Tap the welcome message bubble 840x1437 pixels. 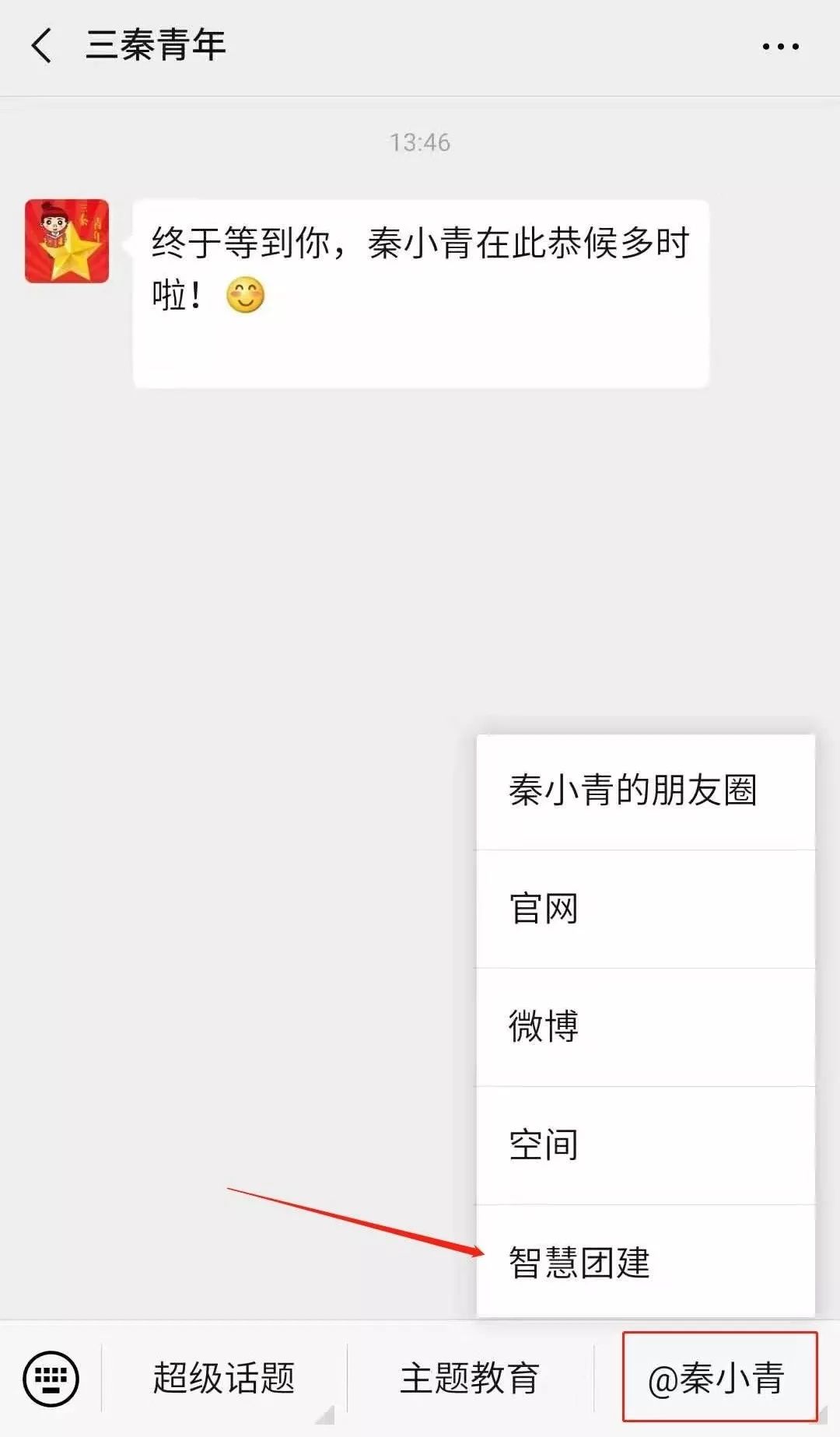pyautogui.click(x=420, y=292)
